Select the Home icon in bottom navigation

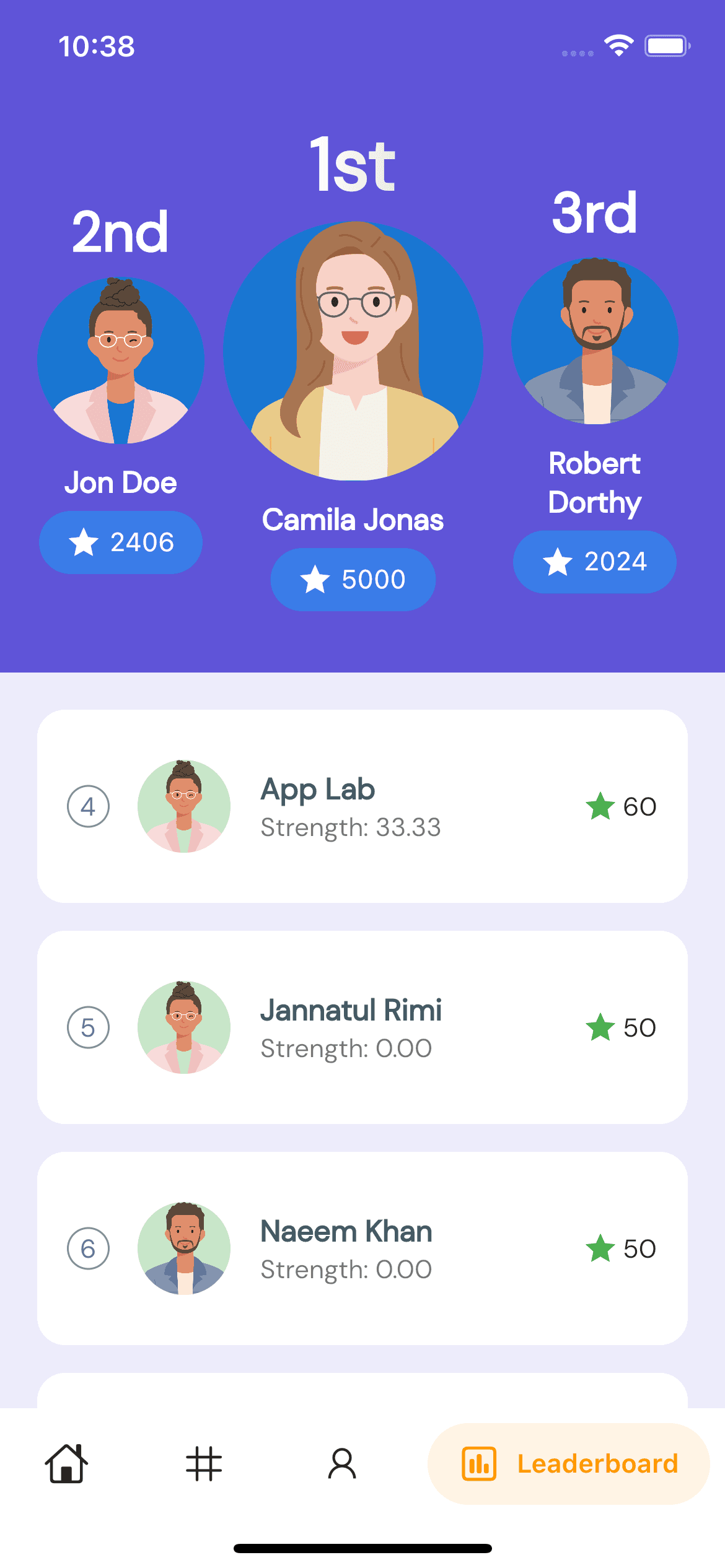[x=68, y=1464]
